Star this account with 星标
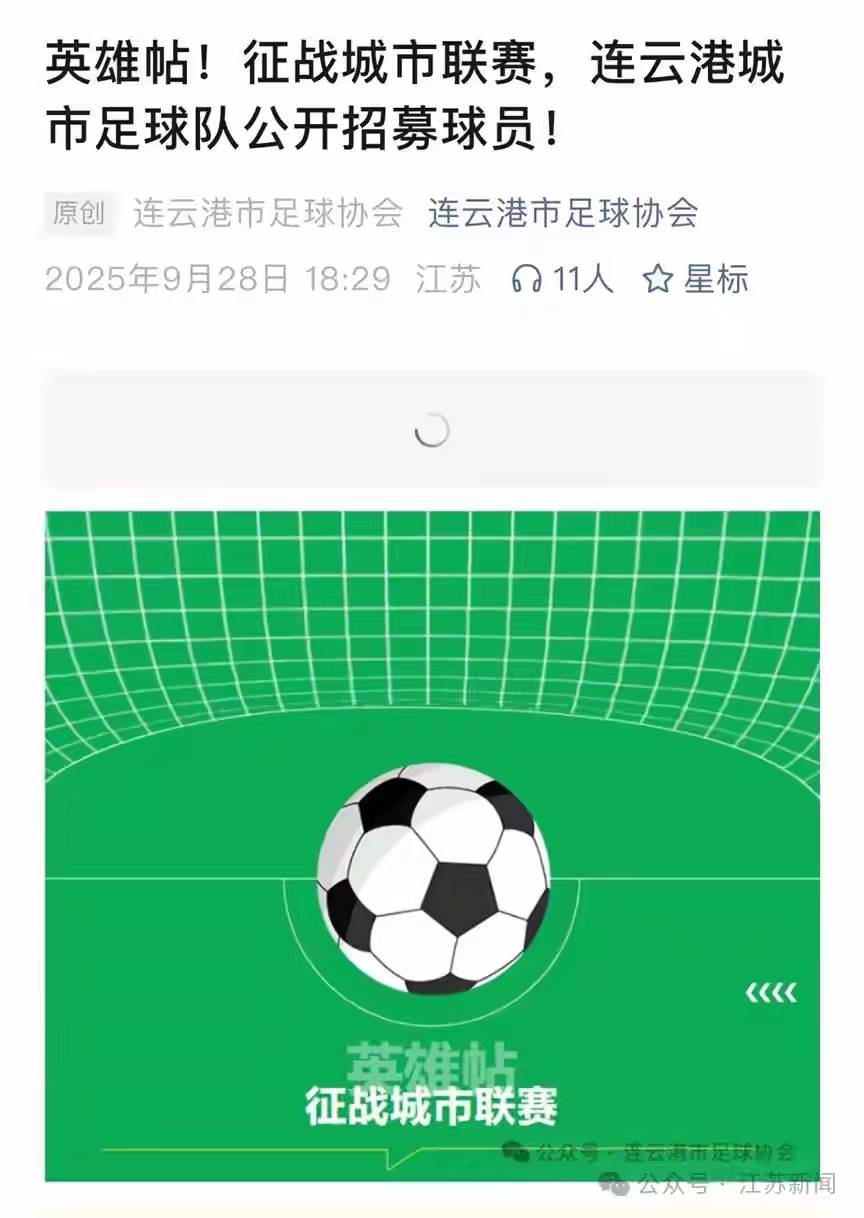Screen dimensions: 864x1218 pos(696,279)
